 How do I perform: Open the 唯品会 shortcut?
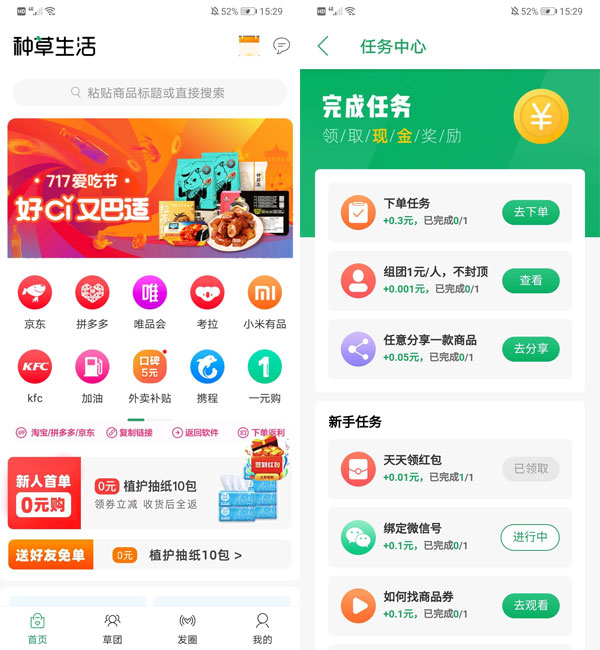(x=150, y=302)
